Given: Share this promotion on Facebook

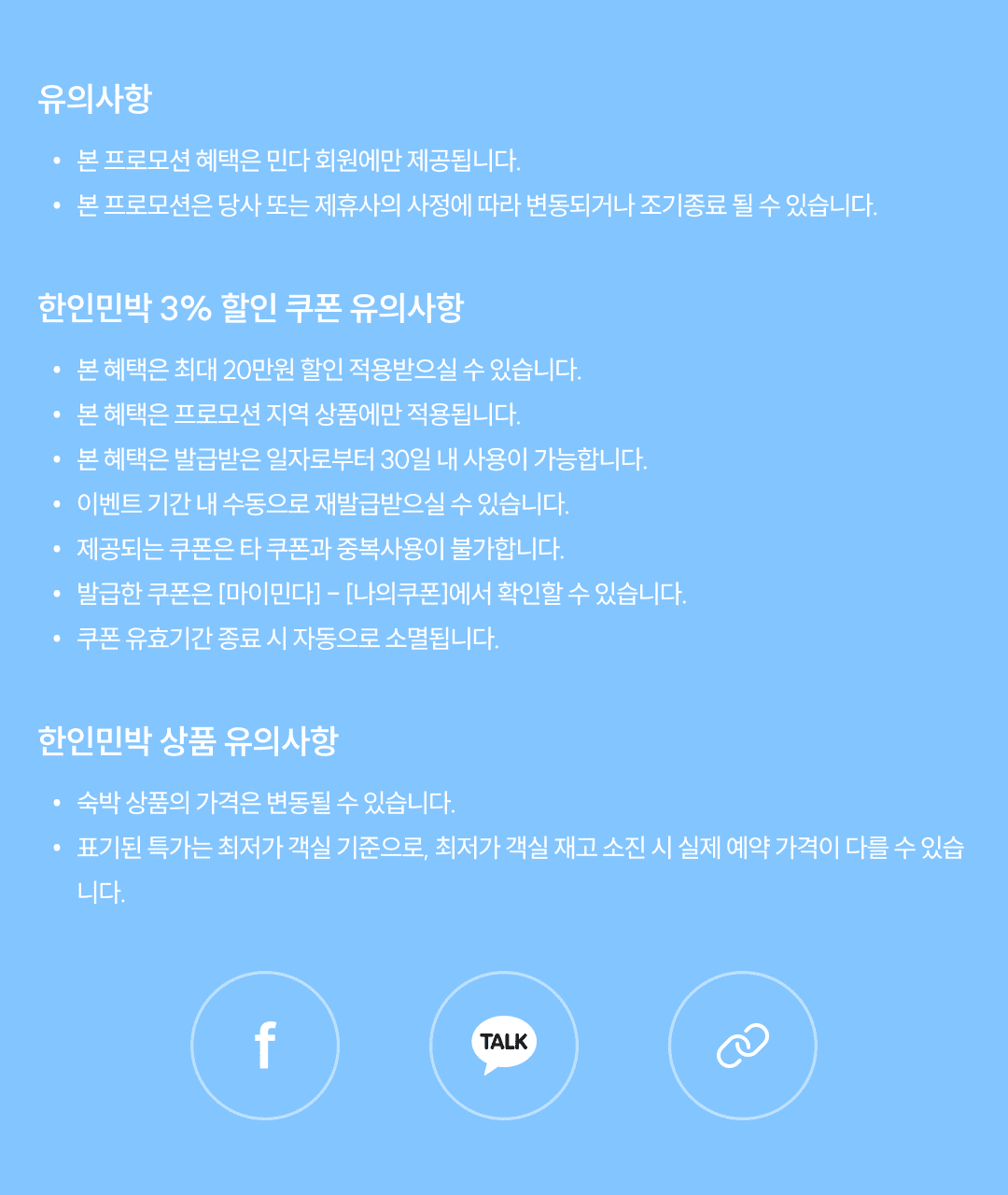Looking at the screenshot, I should click(265, 1045).
